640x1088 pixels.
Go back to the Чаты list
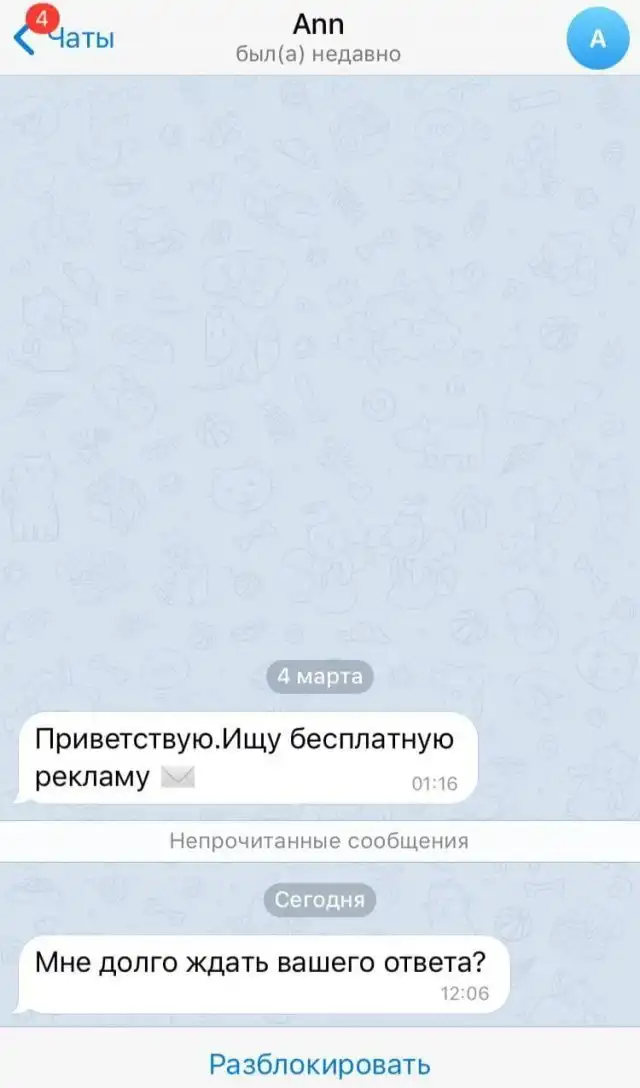pyautogui.click(x=64, y=39)
